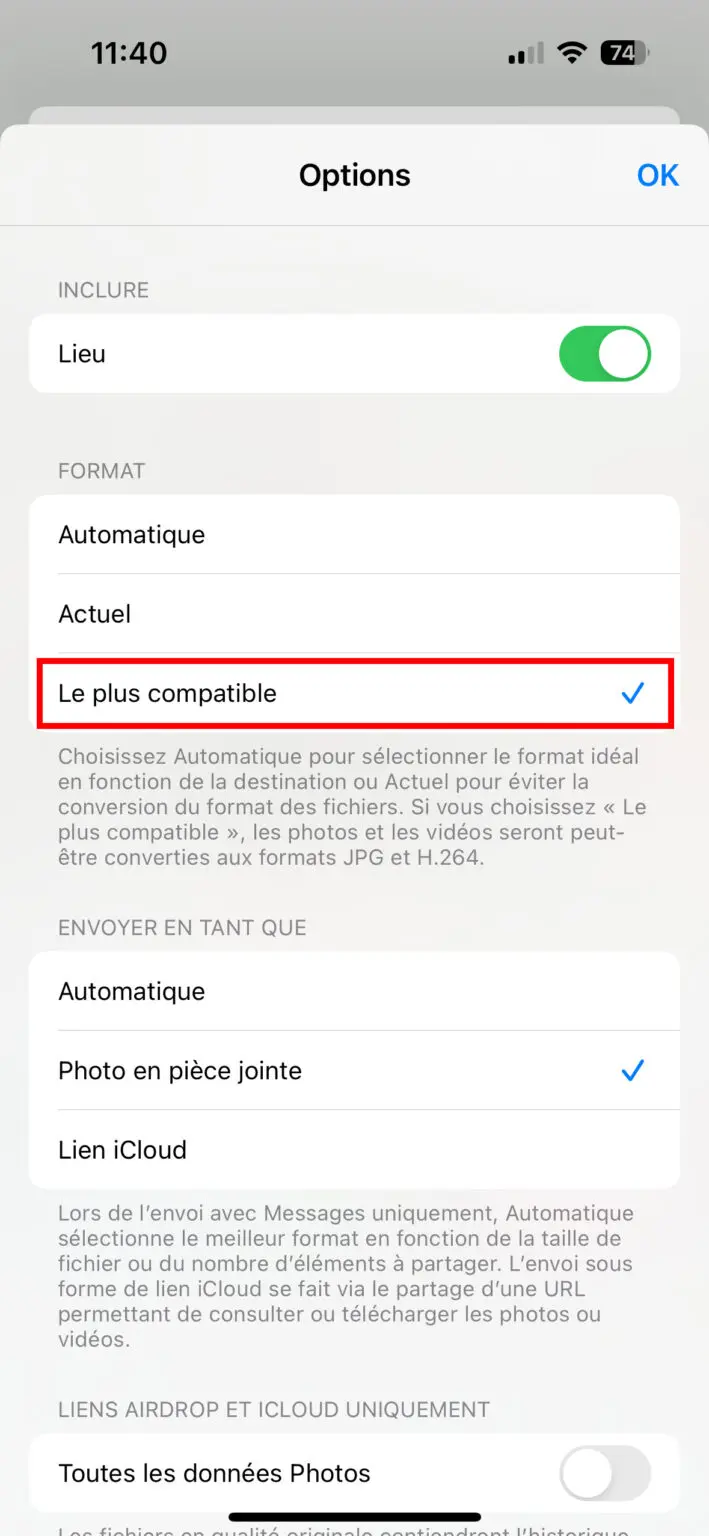Select Automatique under Envoyer en tant que
The image size is (709, 1536).
coord(354,991)
